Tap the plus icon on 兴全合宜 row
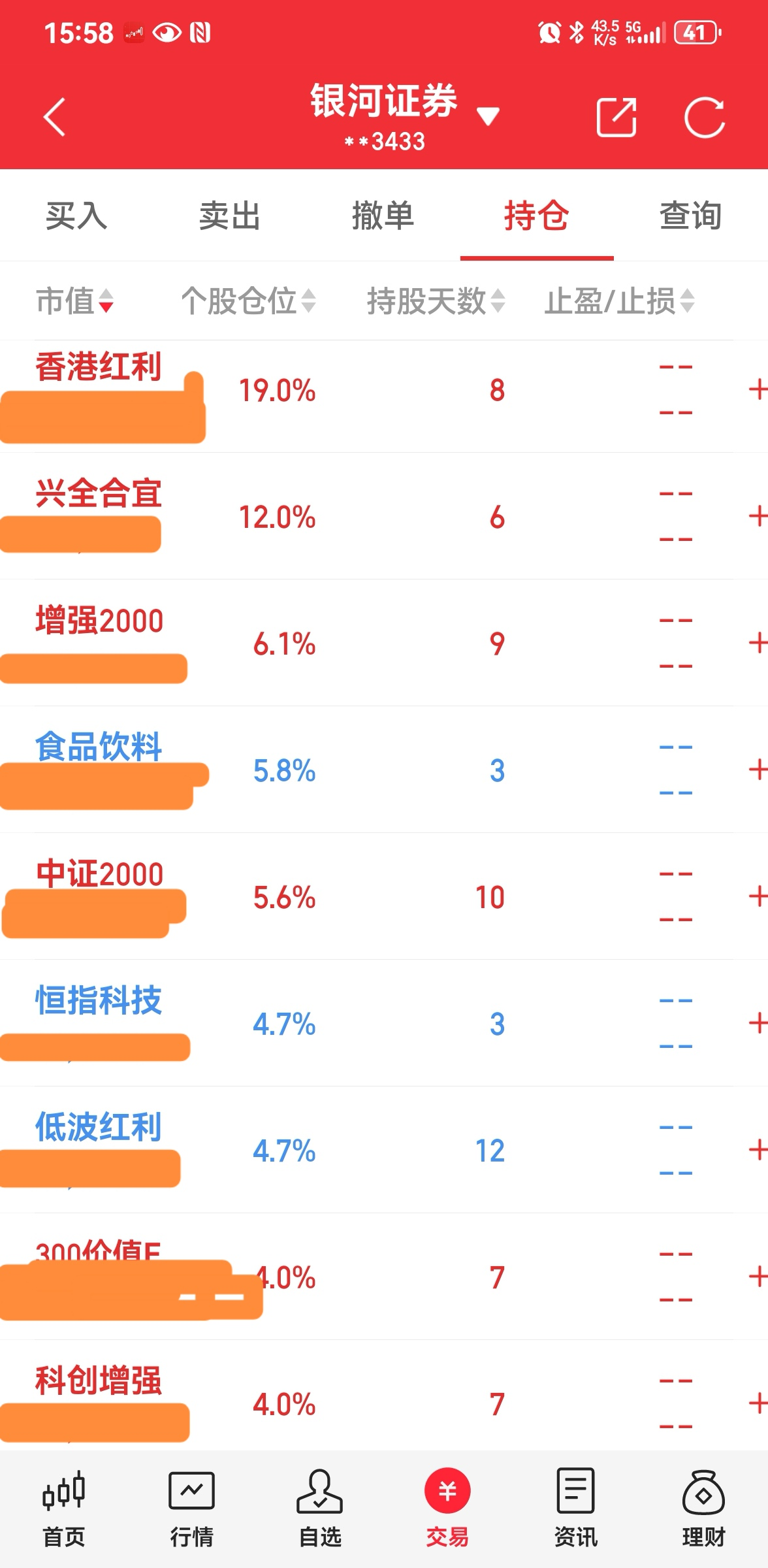This screenshot has height=1568, width=768. pyautogui.click(x=758, y=516)
